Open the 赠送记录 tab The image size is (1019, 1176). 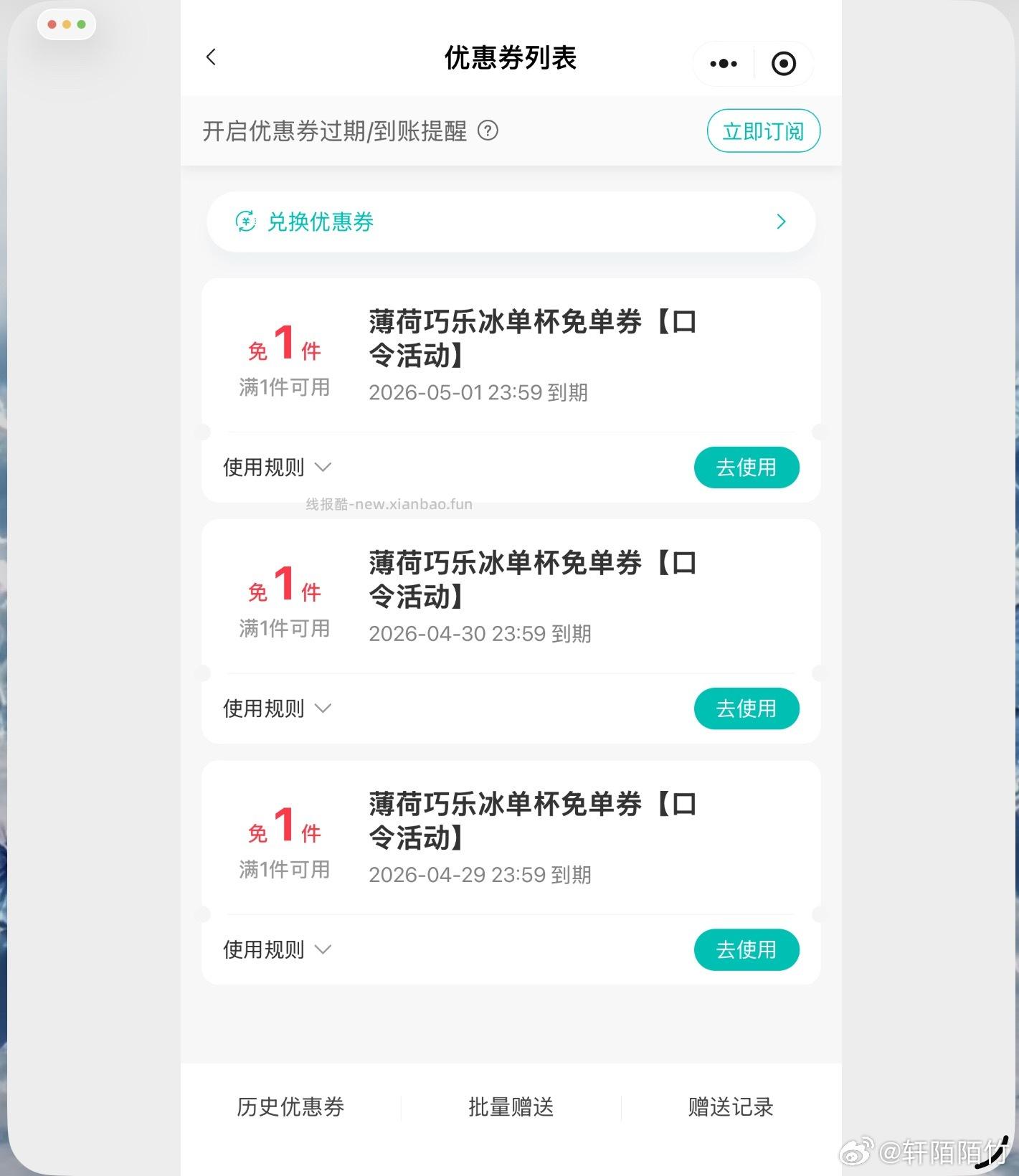click(729, 1107)
